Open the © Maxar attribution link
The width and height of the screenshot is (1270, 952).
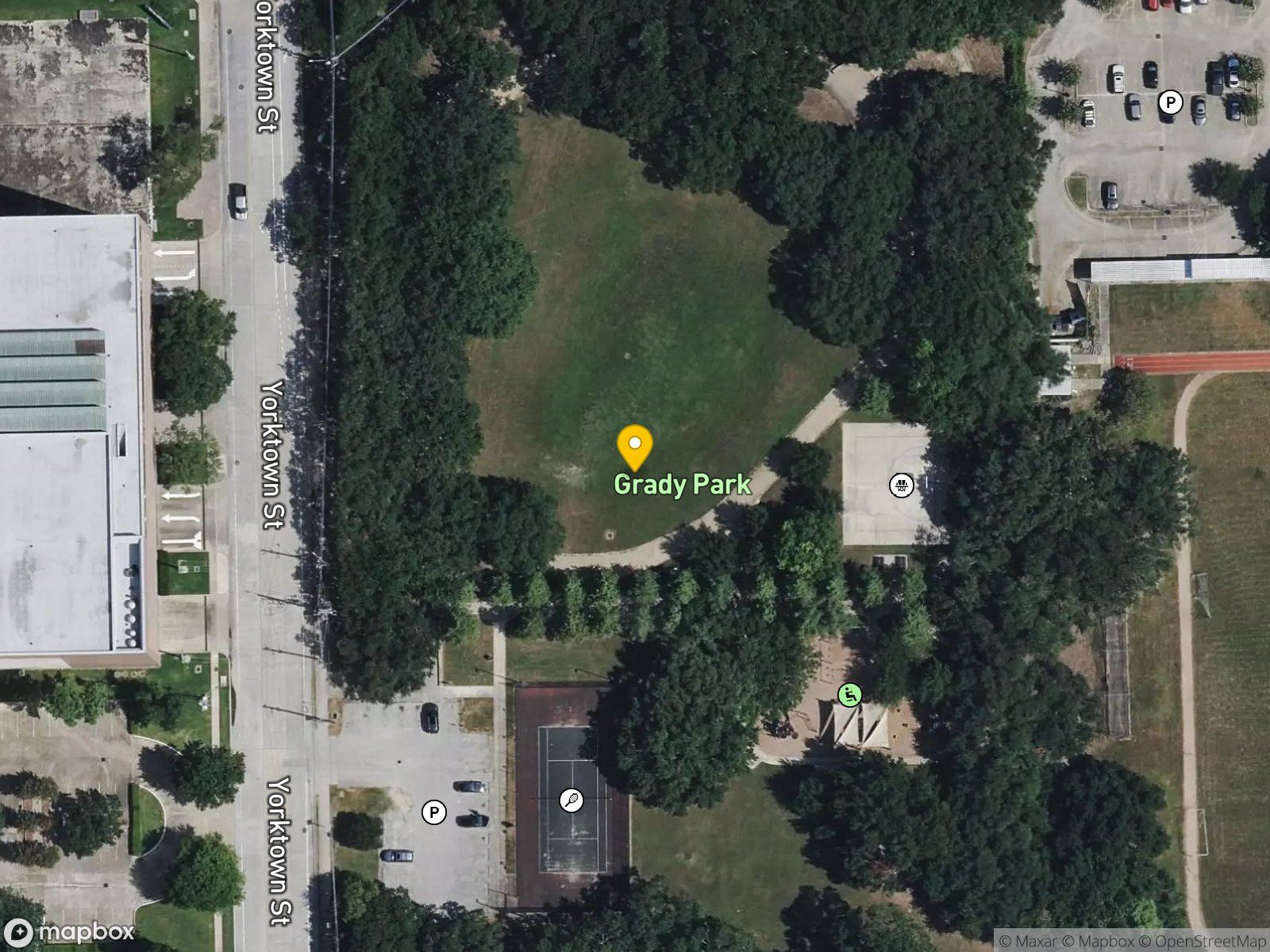(x=1028, y=941)
